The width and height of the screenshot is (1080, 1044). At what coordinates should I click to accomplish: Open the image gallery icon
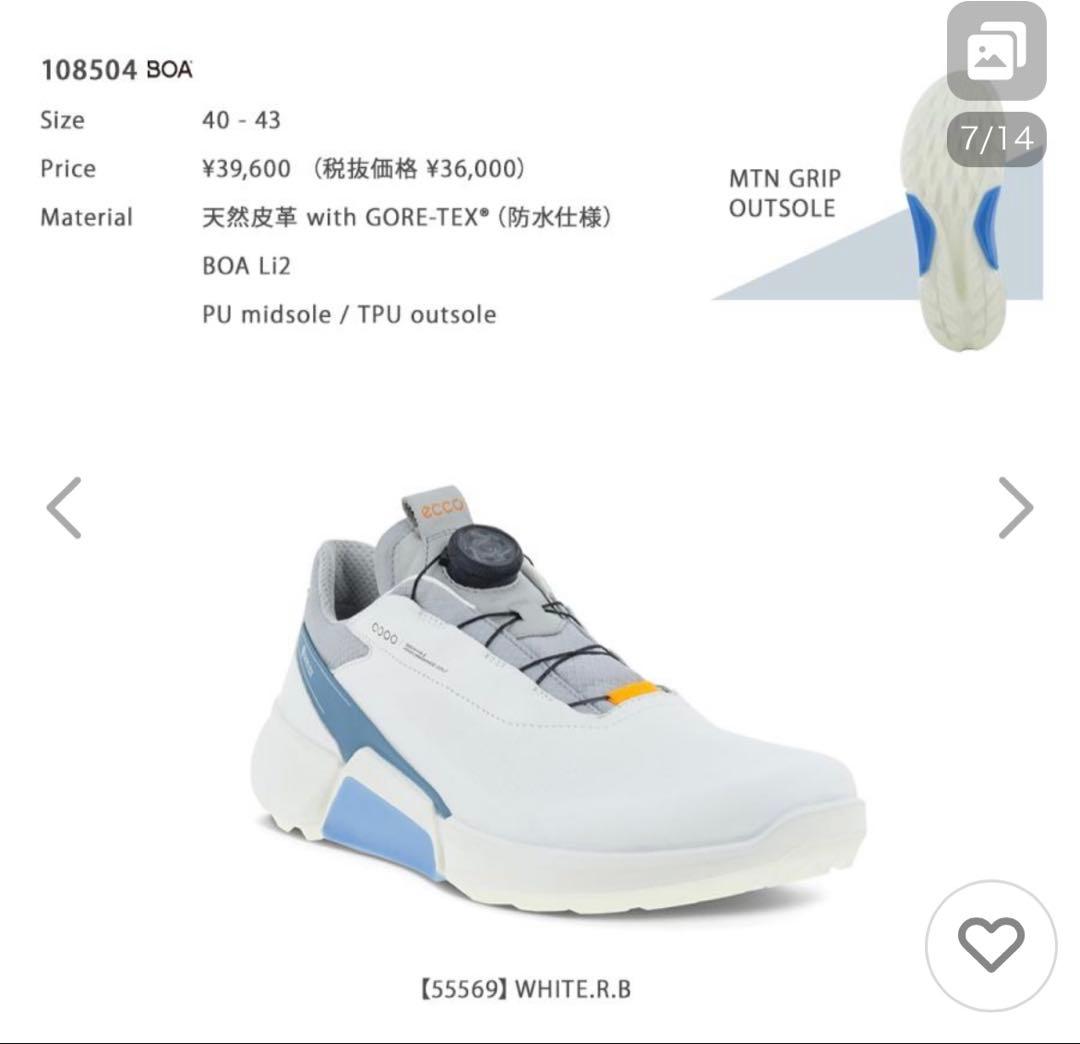pos(995,52)
